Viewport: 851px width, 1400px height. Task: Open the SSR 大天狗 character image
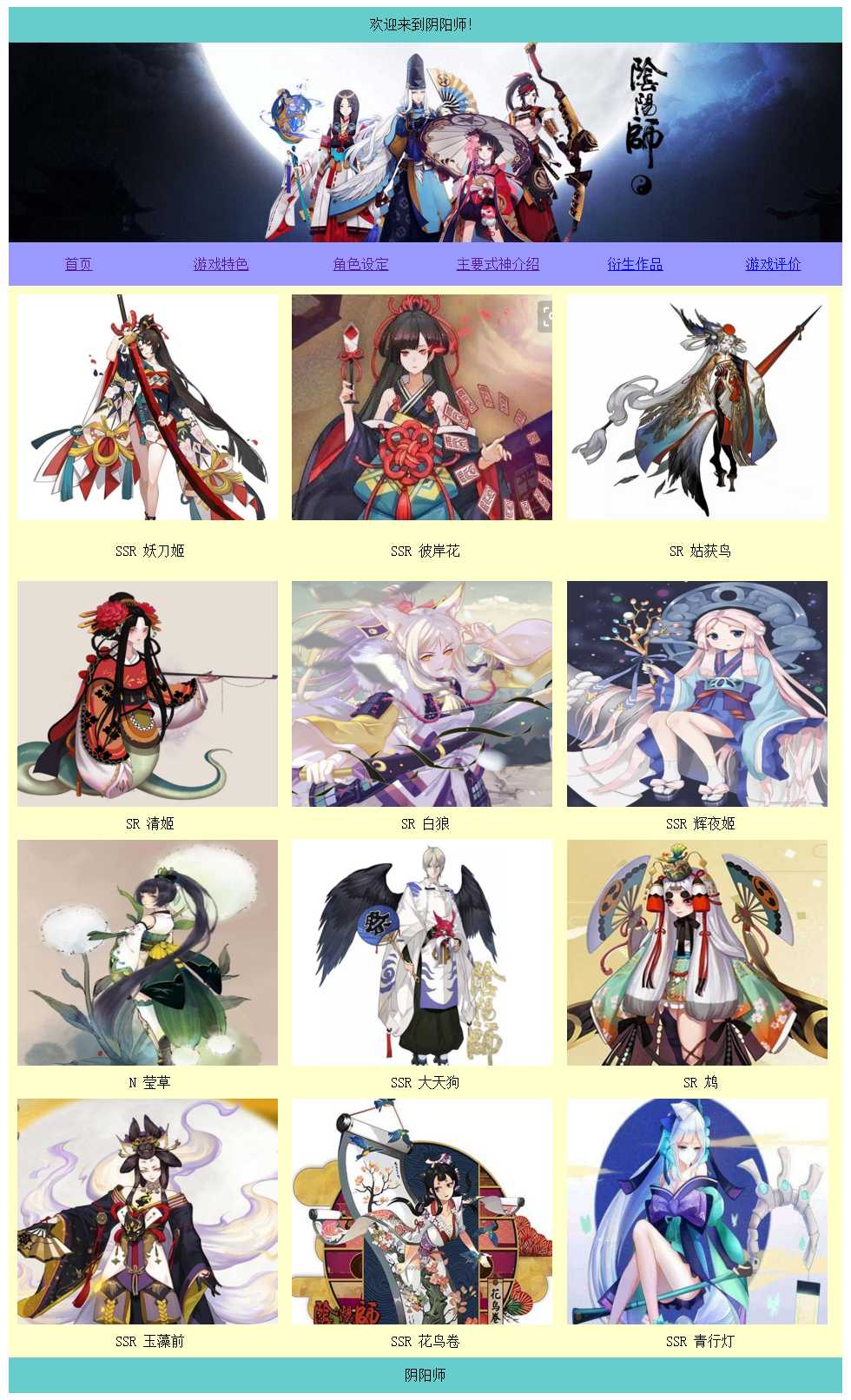tap(422, 953)
